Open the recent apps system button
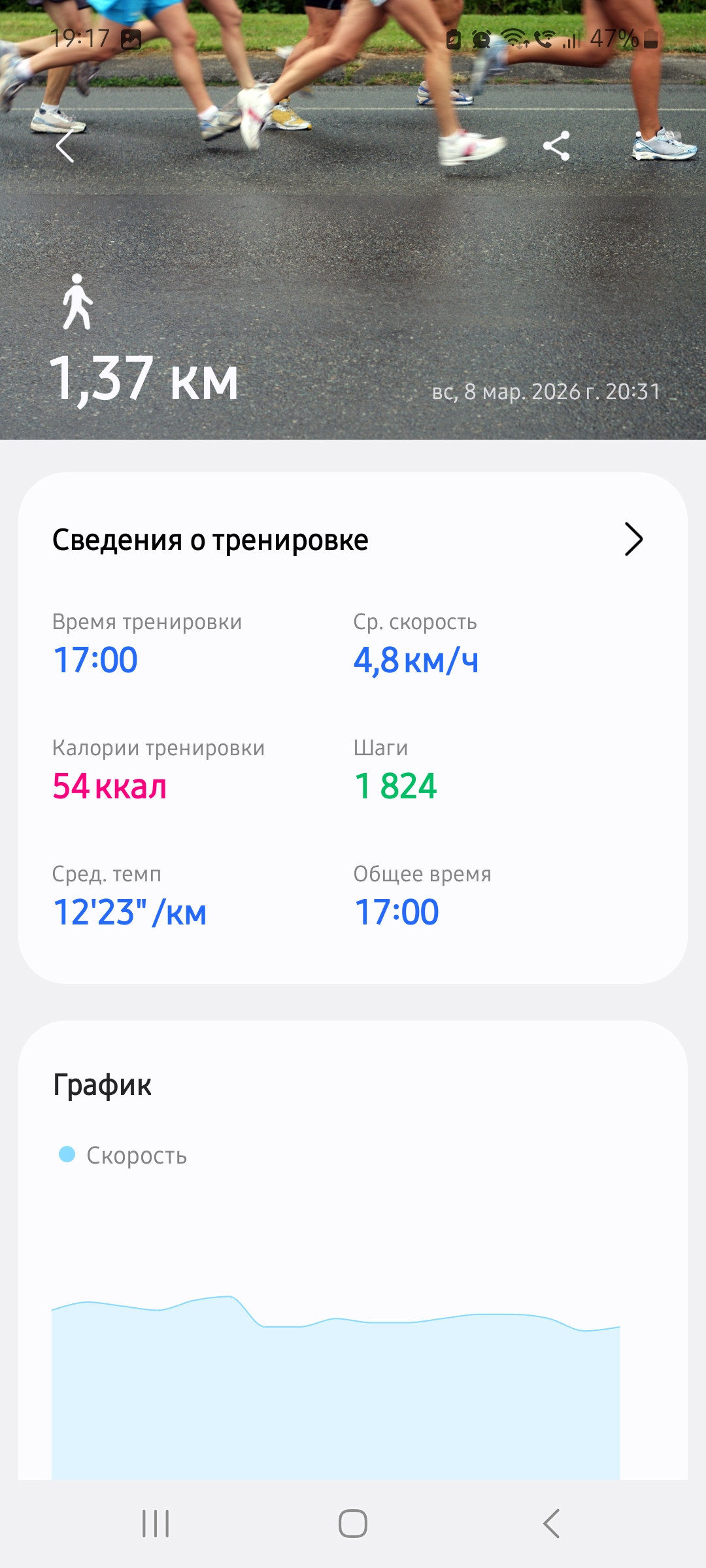706x1568 pixels. tap(156, 1524)
